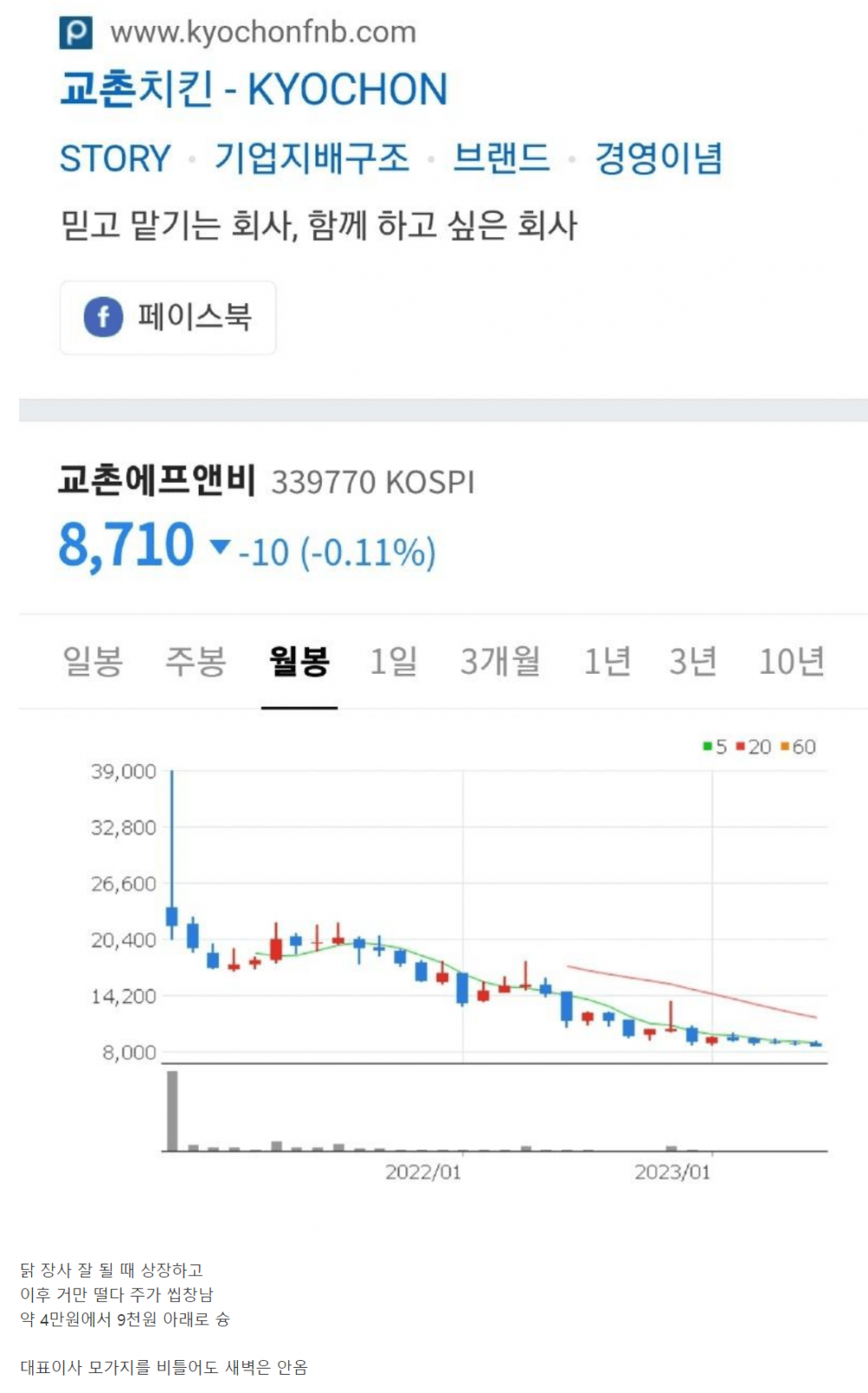Open the 기업지배구조 sublink
The image size is (868, 1393).
point(312,158)
